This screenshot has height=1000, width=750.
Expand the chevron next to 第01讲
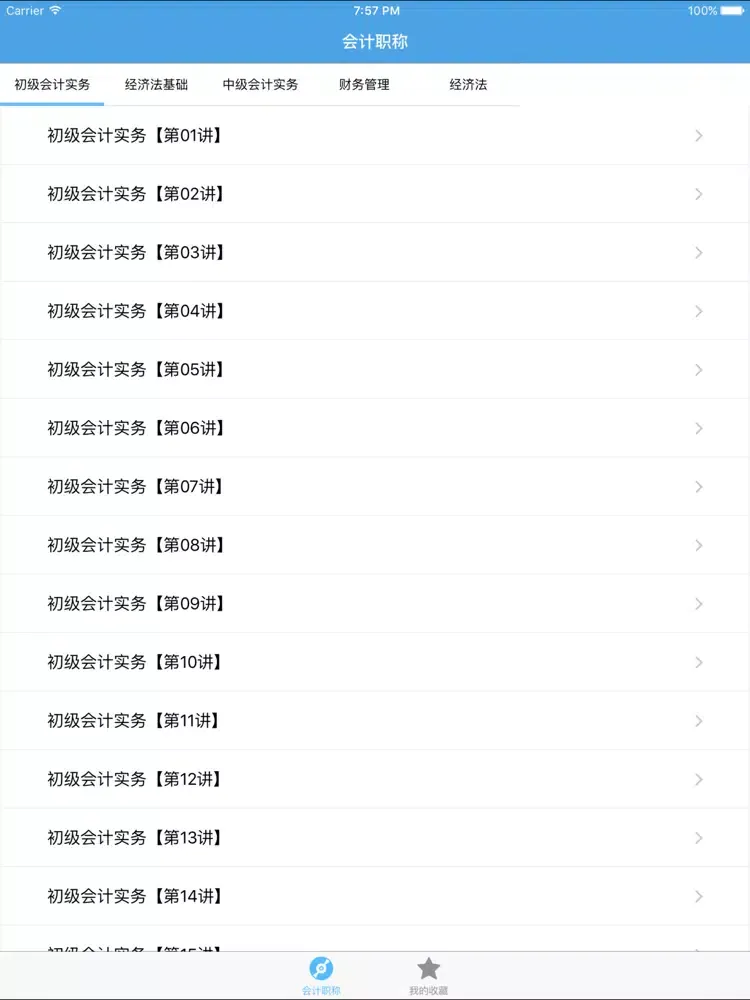(x=699, y=135)
